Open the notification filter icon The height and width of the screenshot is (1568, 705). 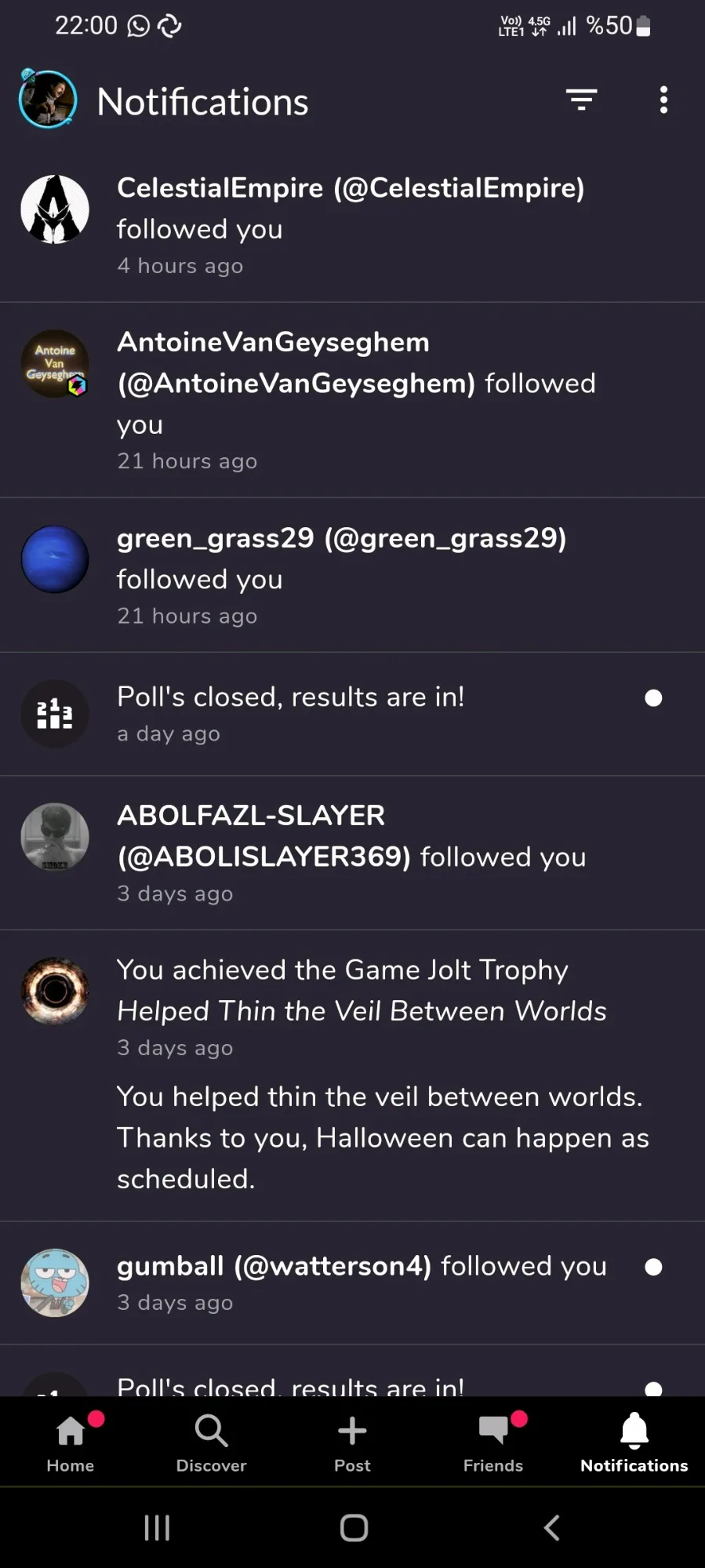pyautogui.click(x=581, y=100)
